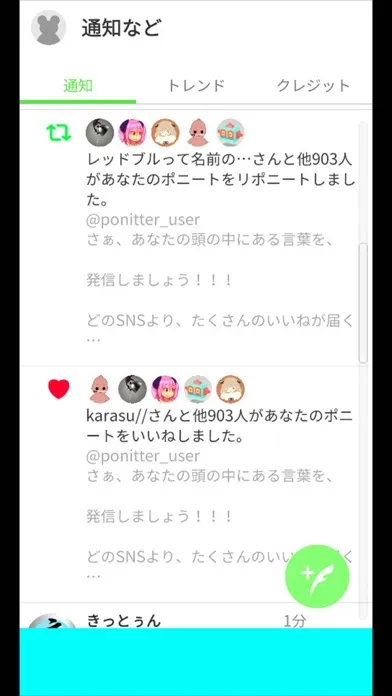
Task: Switch to the トレンド tab
Action: (x=196, y=85)
